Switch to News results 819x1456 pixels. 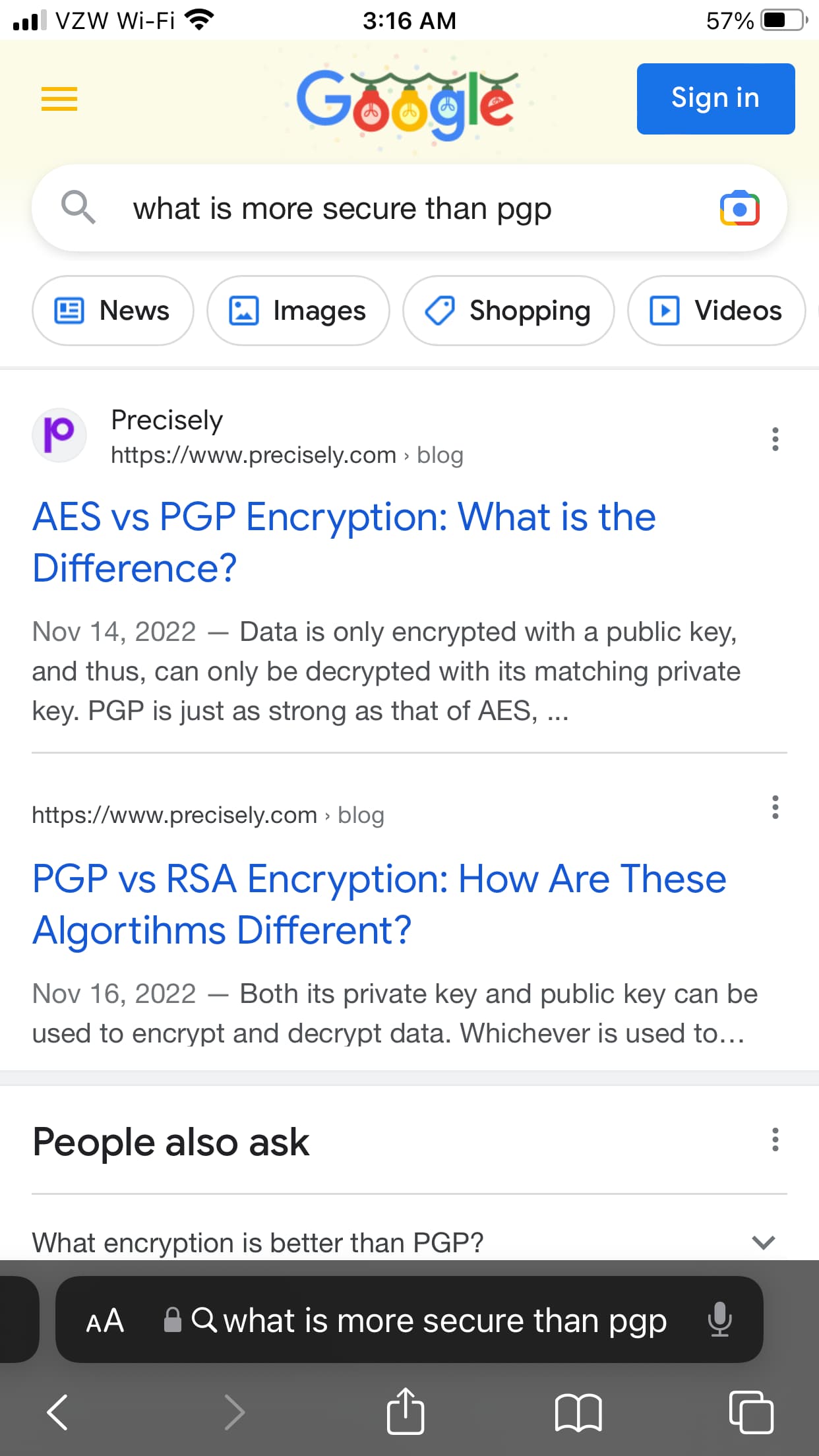coord(113,311)
